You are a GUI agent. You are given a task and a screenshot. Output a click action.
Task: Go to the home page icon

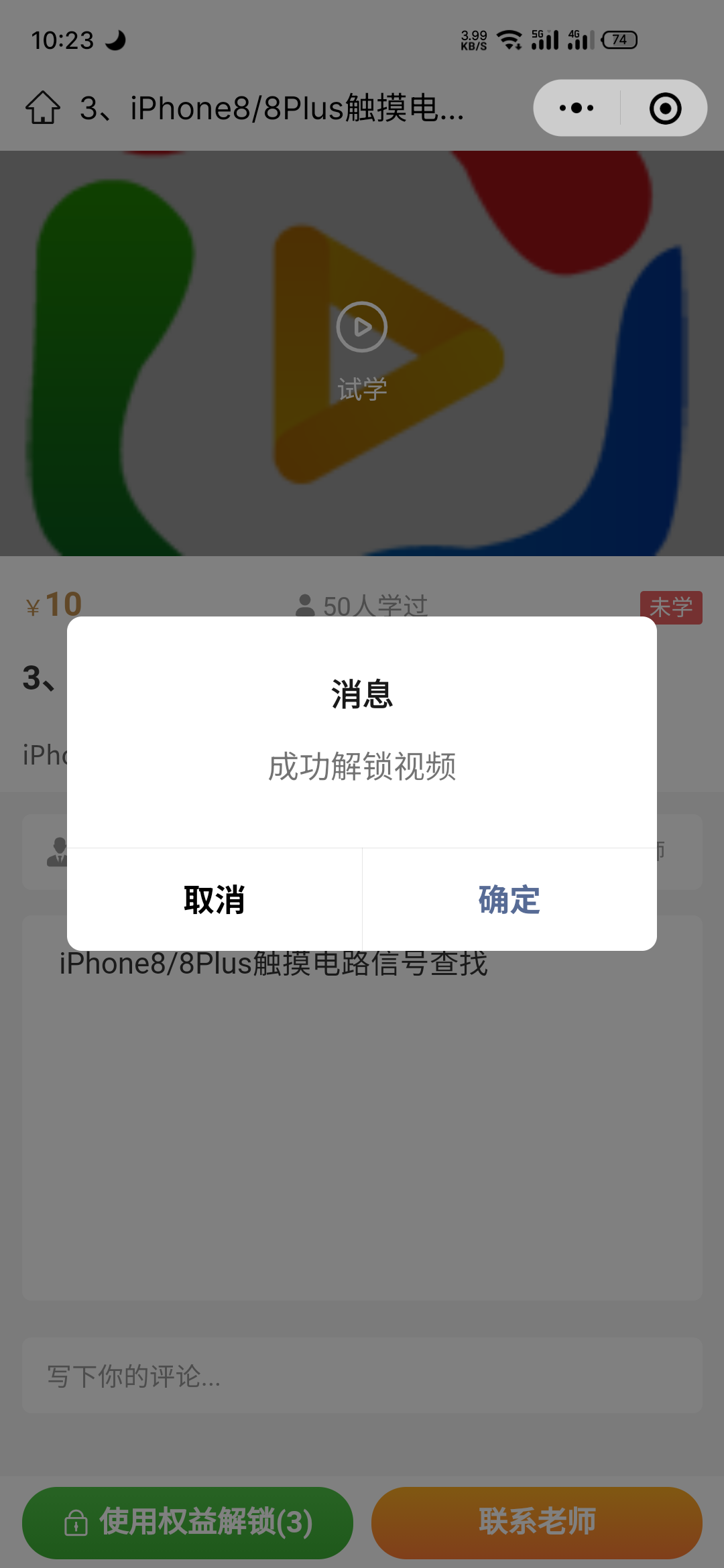point(43,108)
